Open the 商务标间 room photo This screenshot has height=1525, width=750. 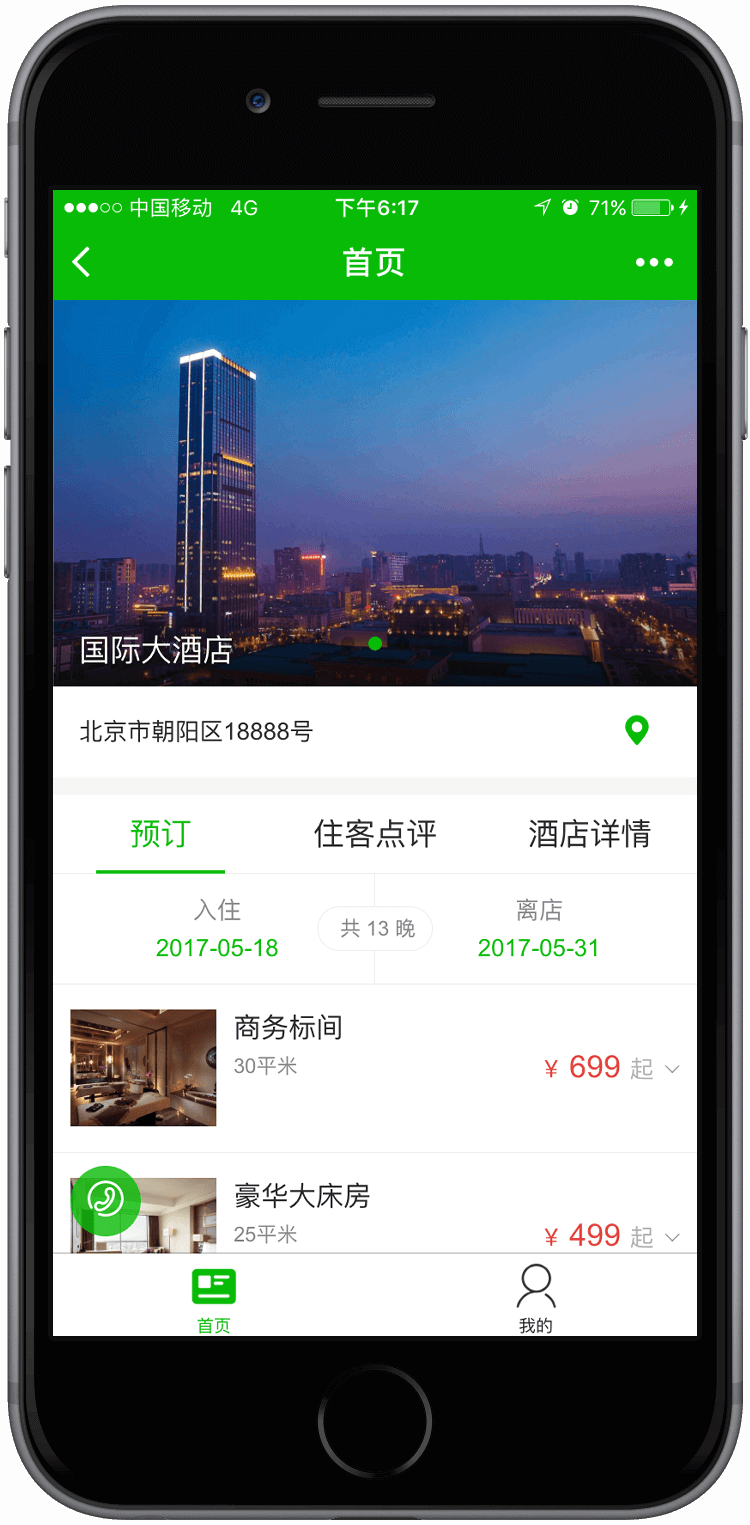coord(143,1067)
